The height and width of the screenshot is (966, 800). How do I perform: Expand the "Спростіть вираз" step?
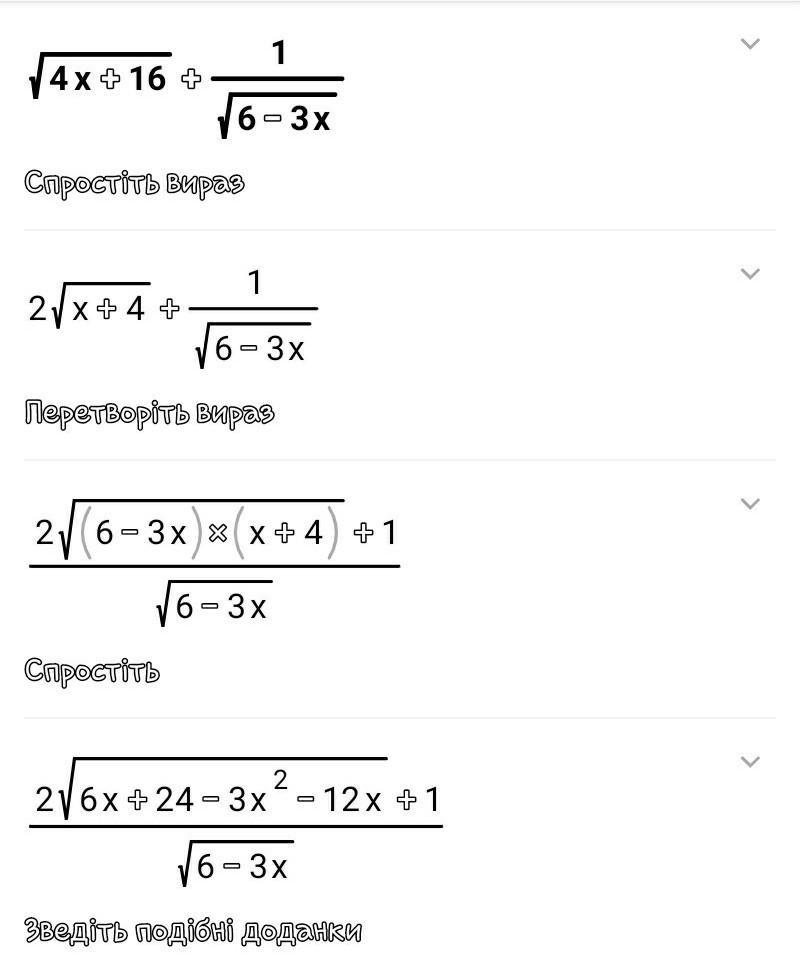(749, 44)
